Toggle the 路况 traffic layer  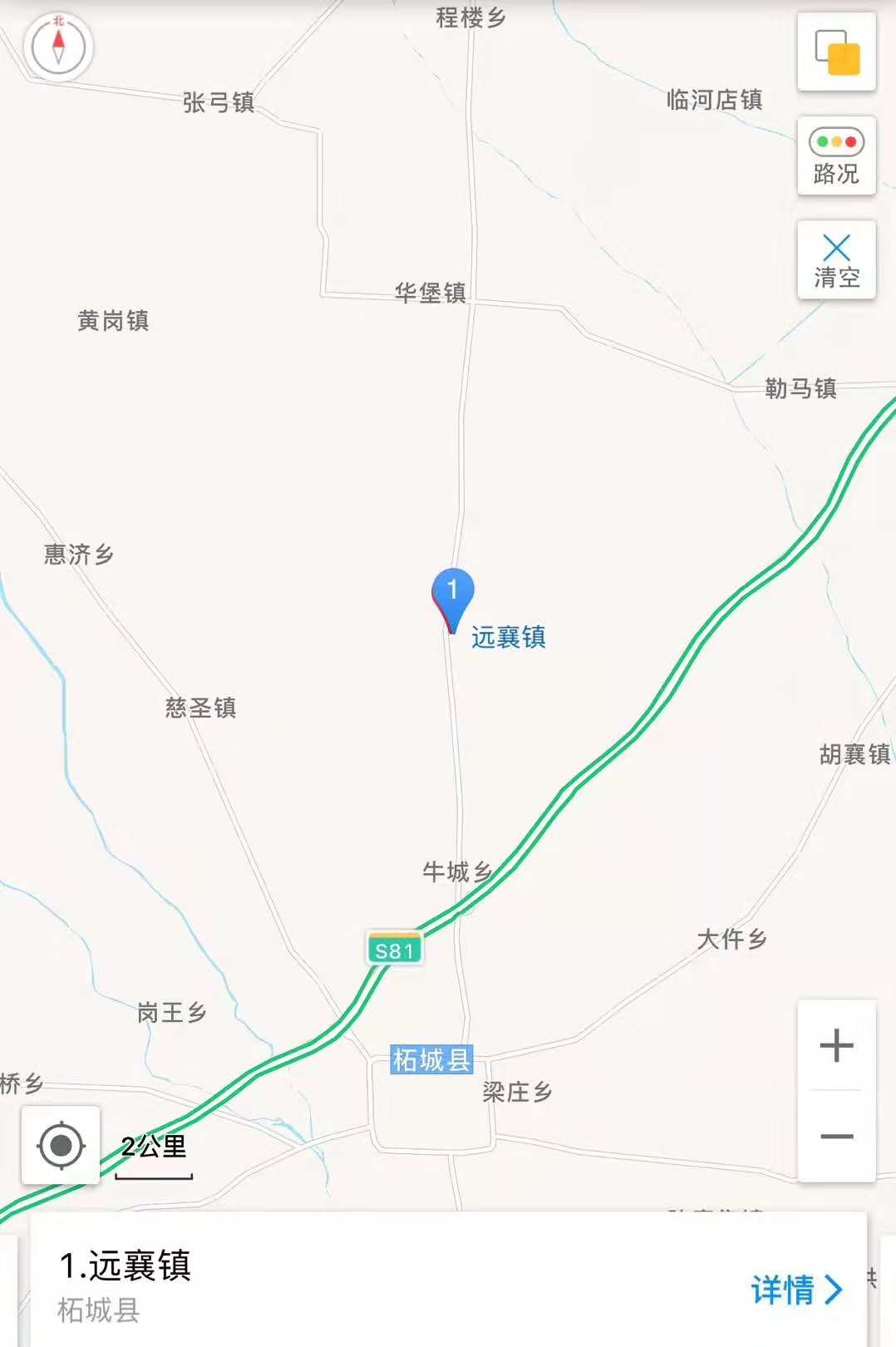(836, 156)
